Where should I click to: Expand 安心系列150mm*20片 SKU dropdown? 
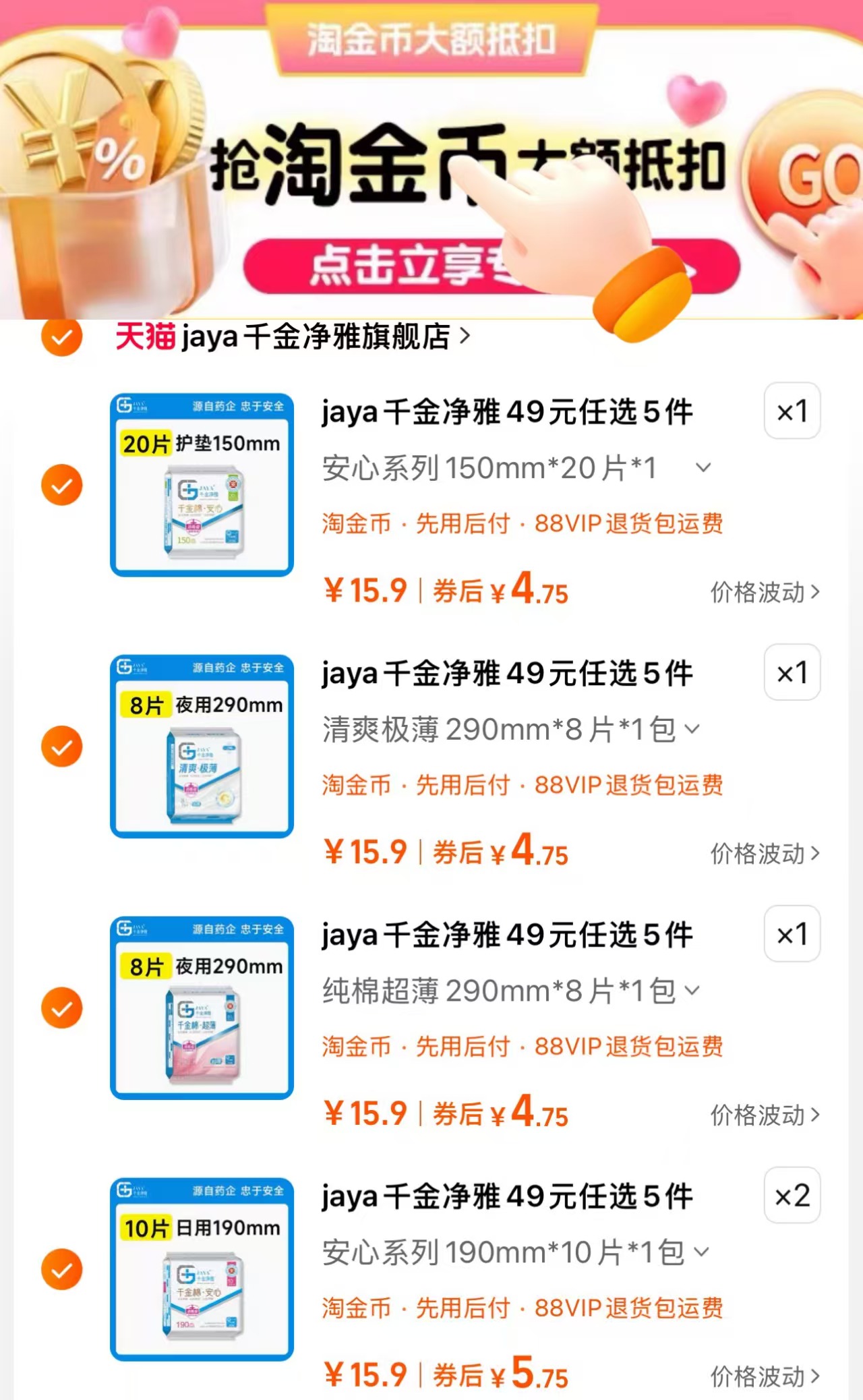click(x=702, y=467)
